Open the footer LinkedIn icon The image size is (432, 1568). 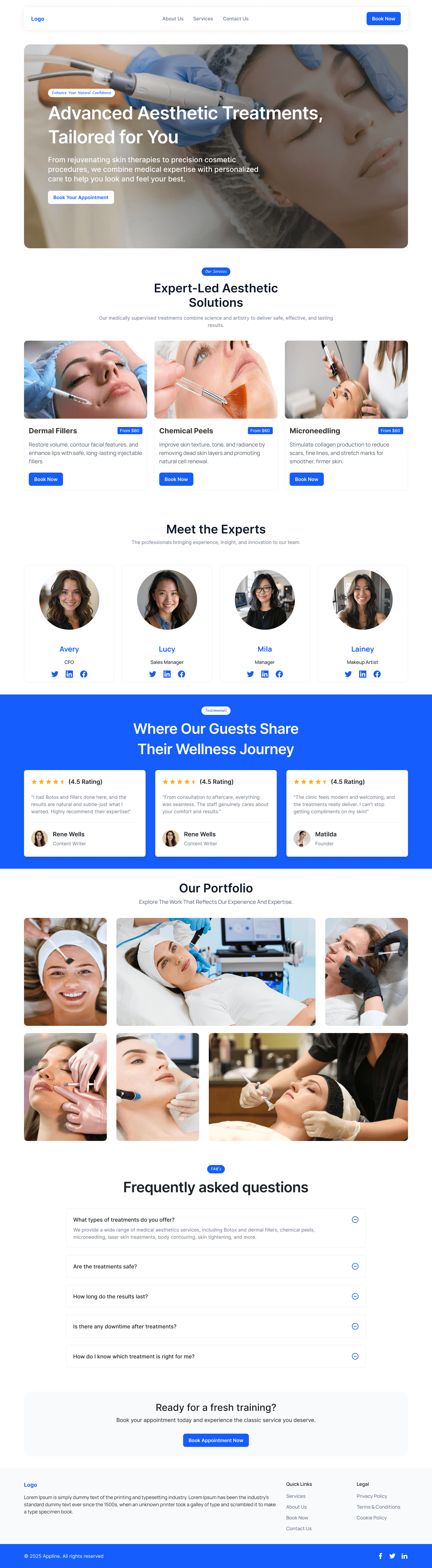[x=405, y=1556]
